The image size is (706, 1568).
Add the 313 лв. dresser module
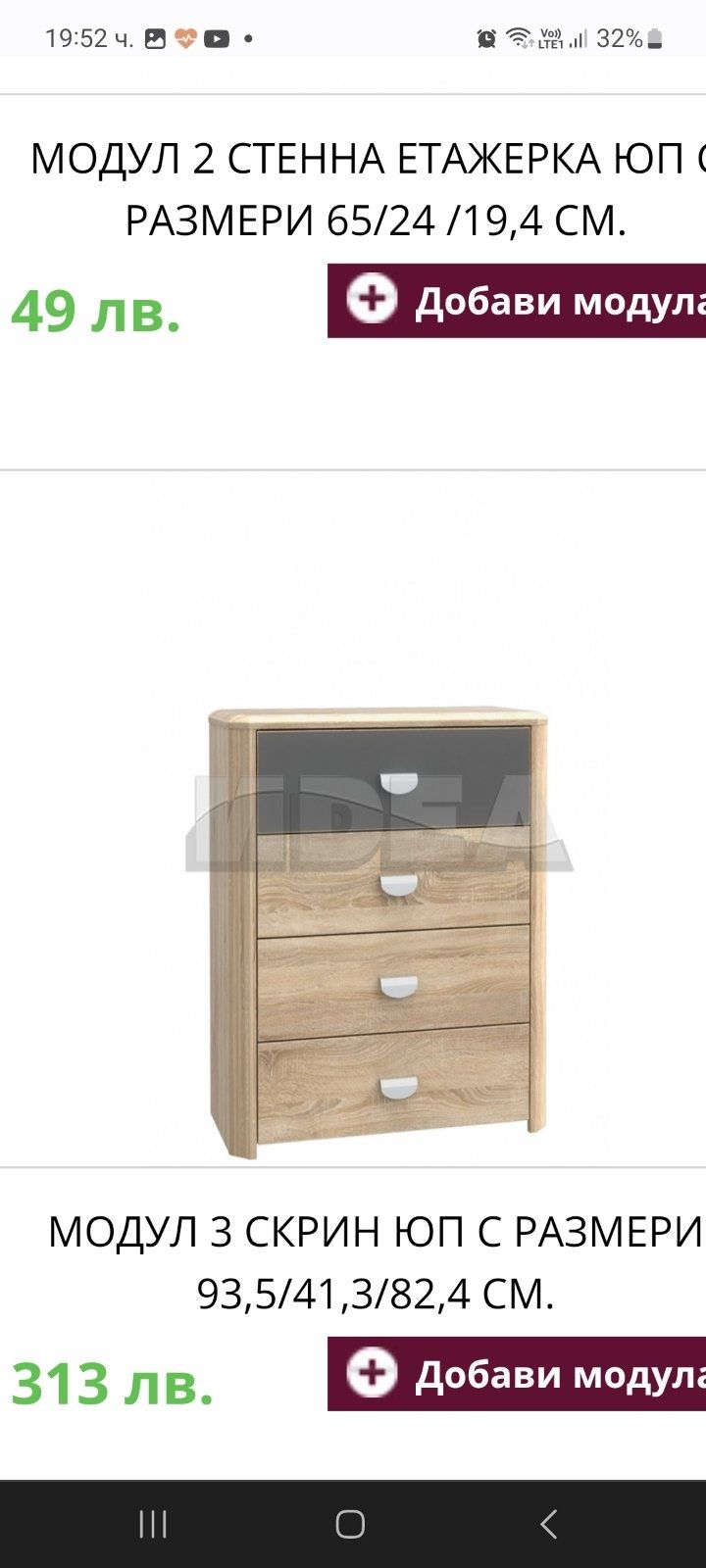(517, 1373)
